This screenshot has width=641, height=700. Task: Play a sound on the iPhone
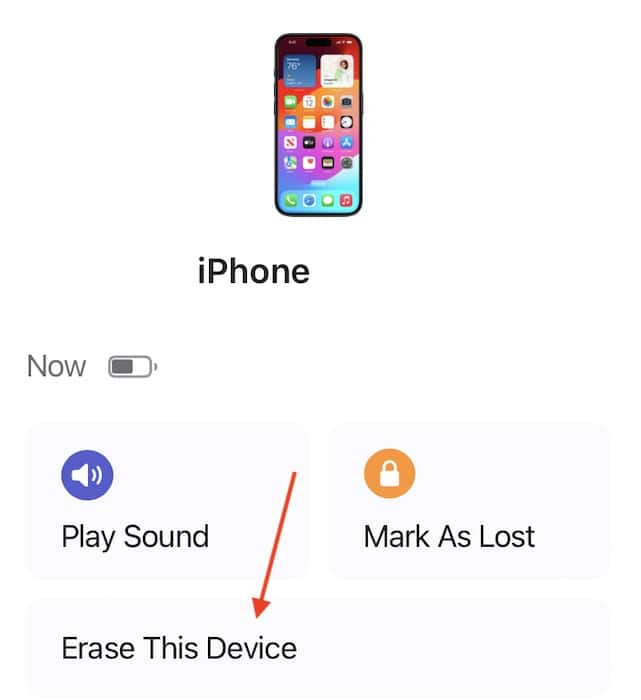click(167, 501)
